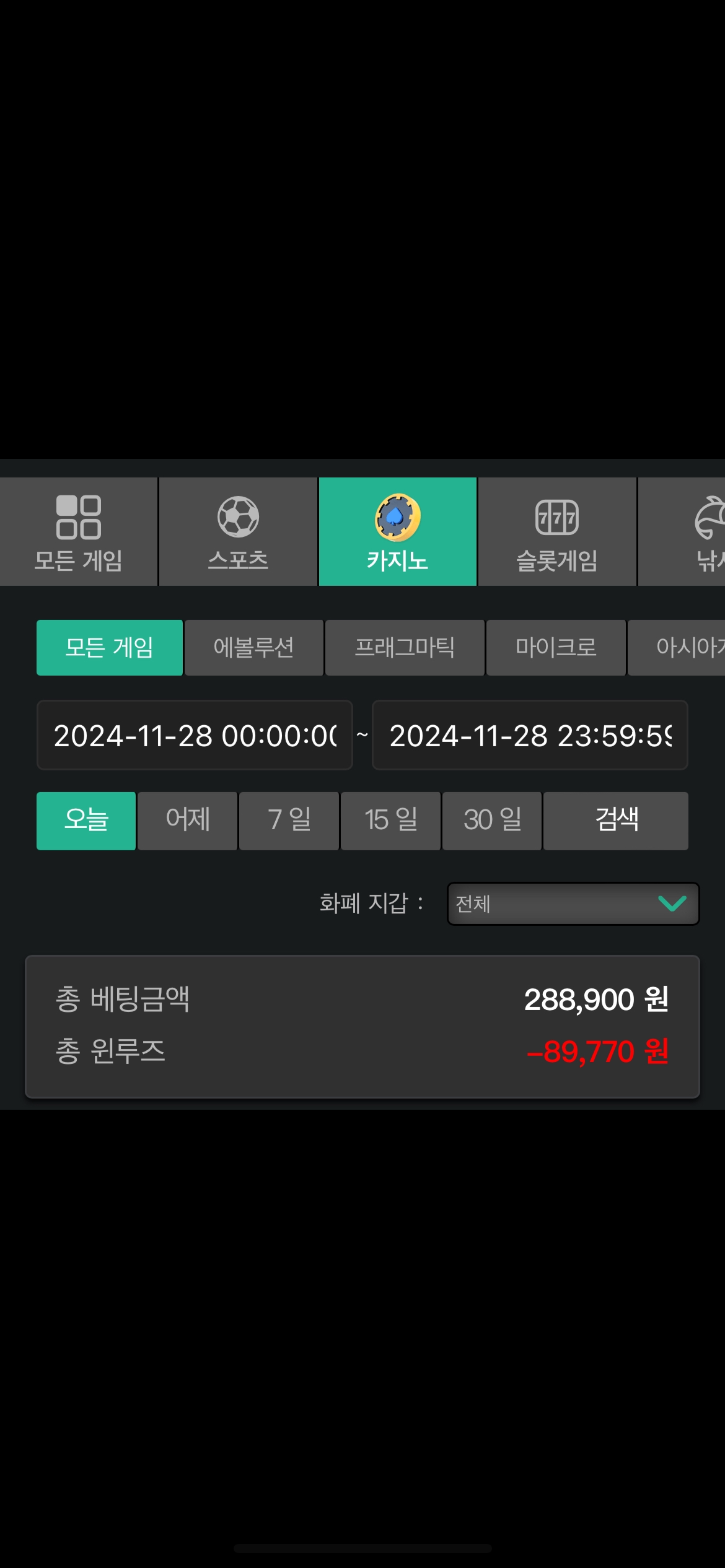
Task: Tap the 검색 search button
Action: (x=616, y=821)
